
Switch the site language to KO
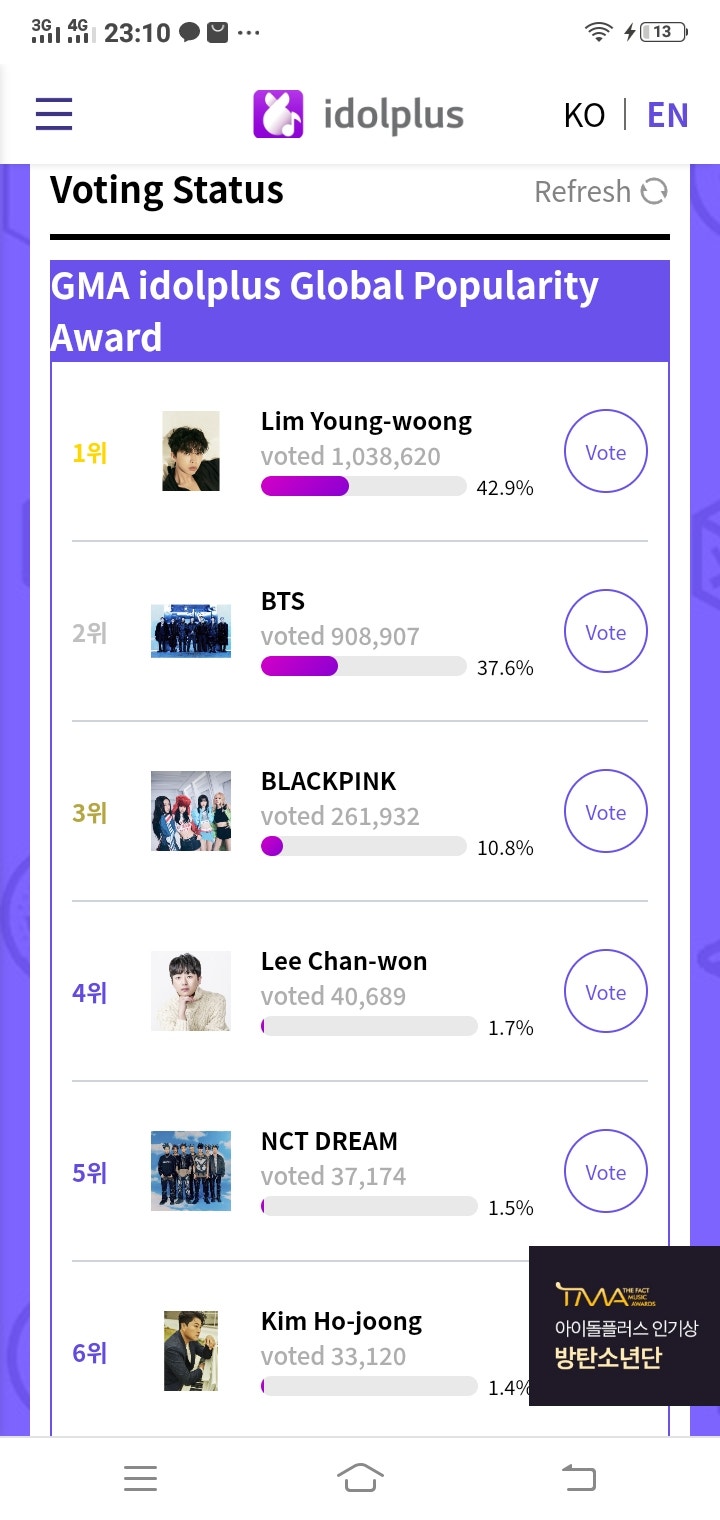point(585,114)
